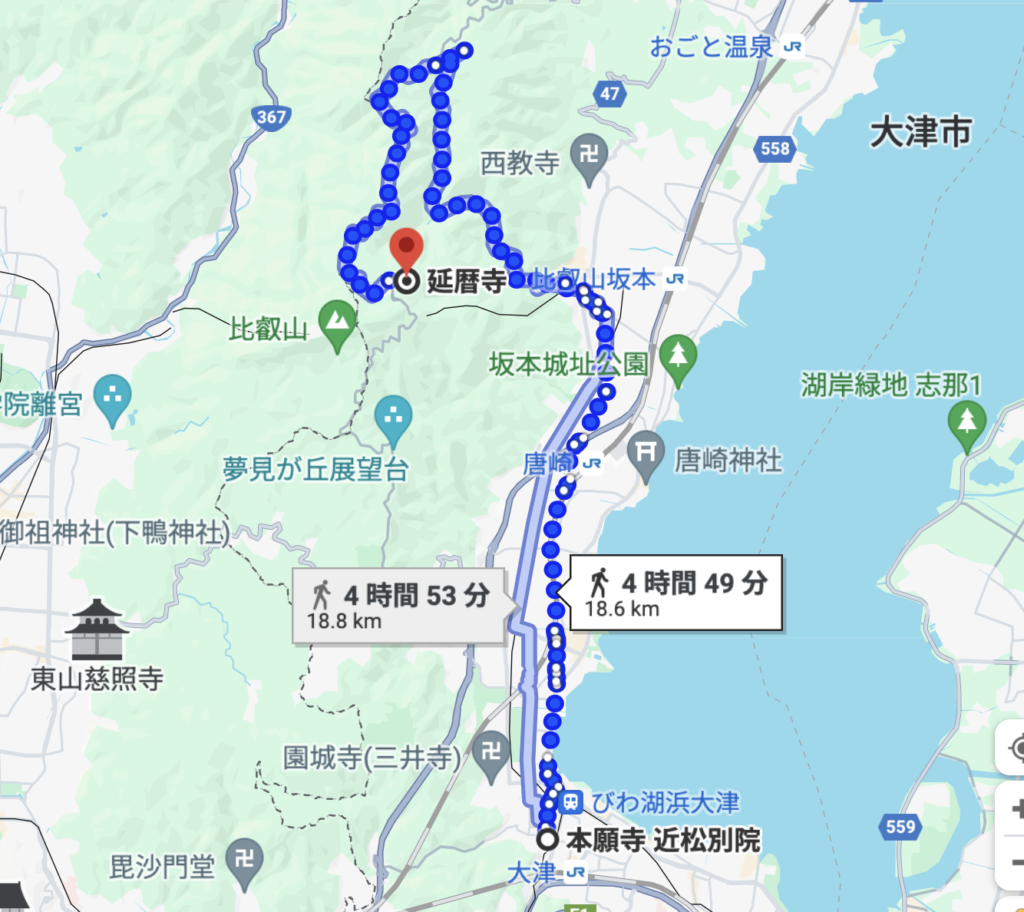This screenshot has height=912, width=1024.
Task: Select the alternate 4時間53分 walking route
Action: point(399,605)
